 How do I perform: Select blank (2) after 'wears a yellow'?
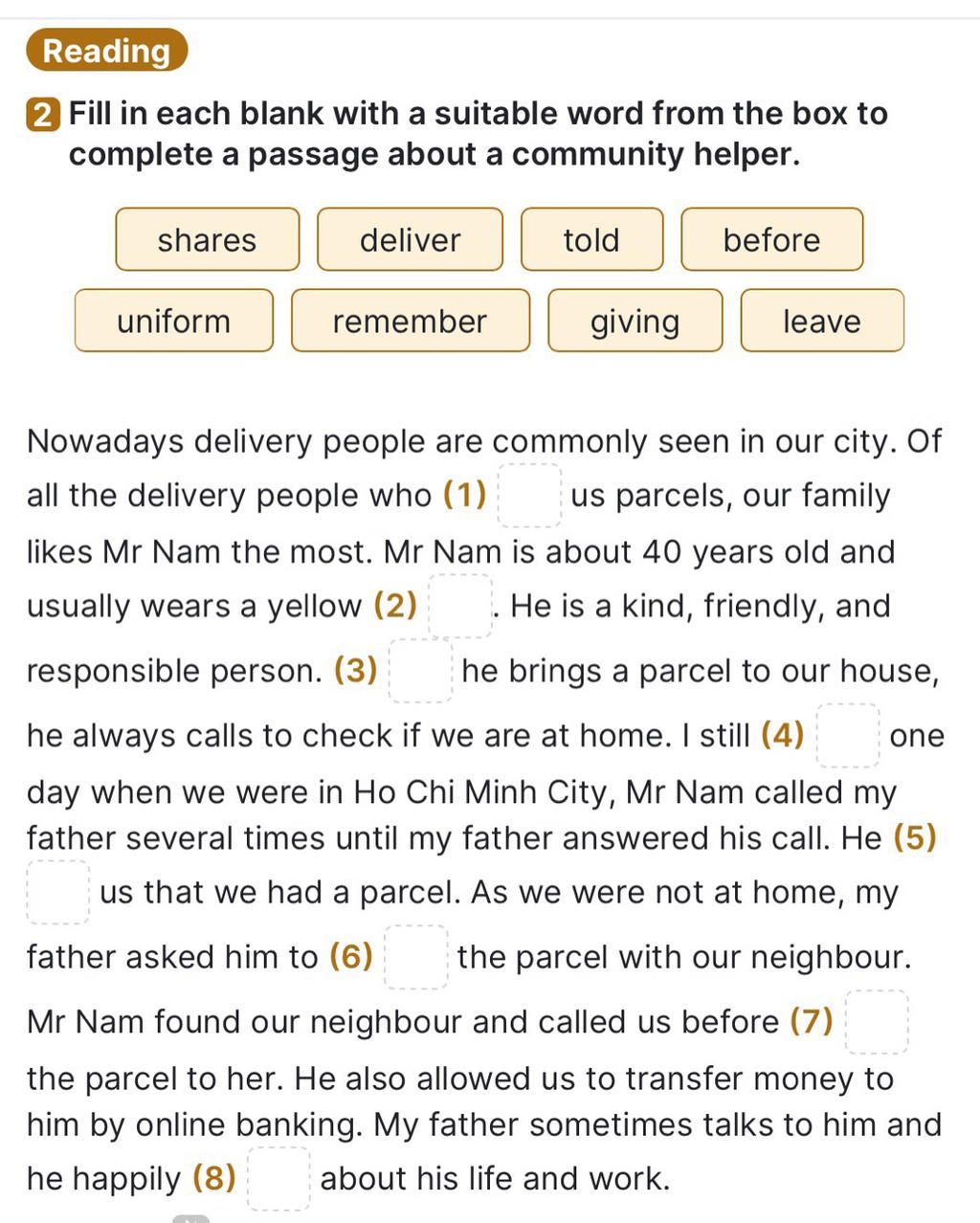pyautogui.click(x=460, y=607)
